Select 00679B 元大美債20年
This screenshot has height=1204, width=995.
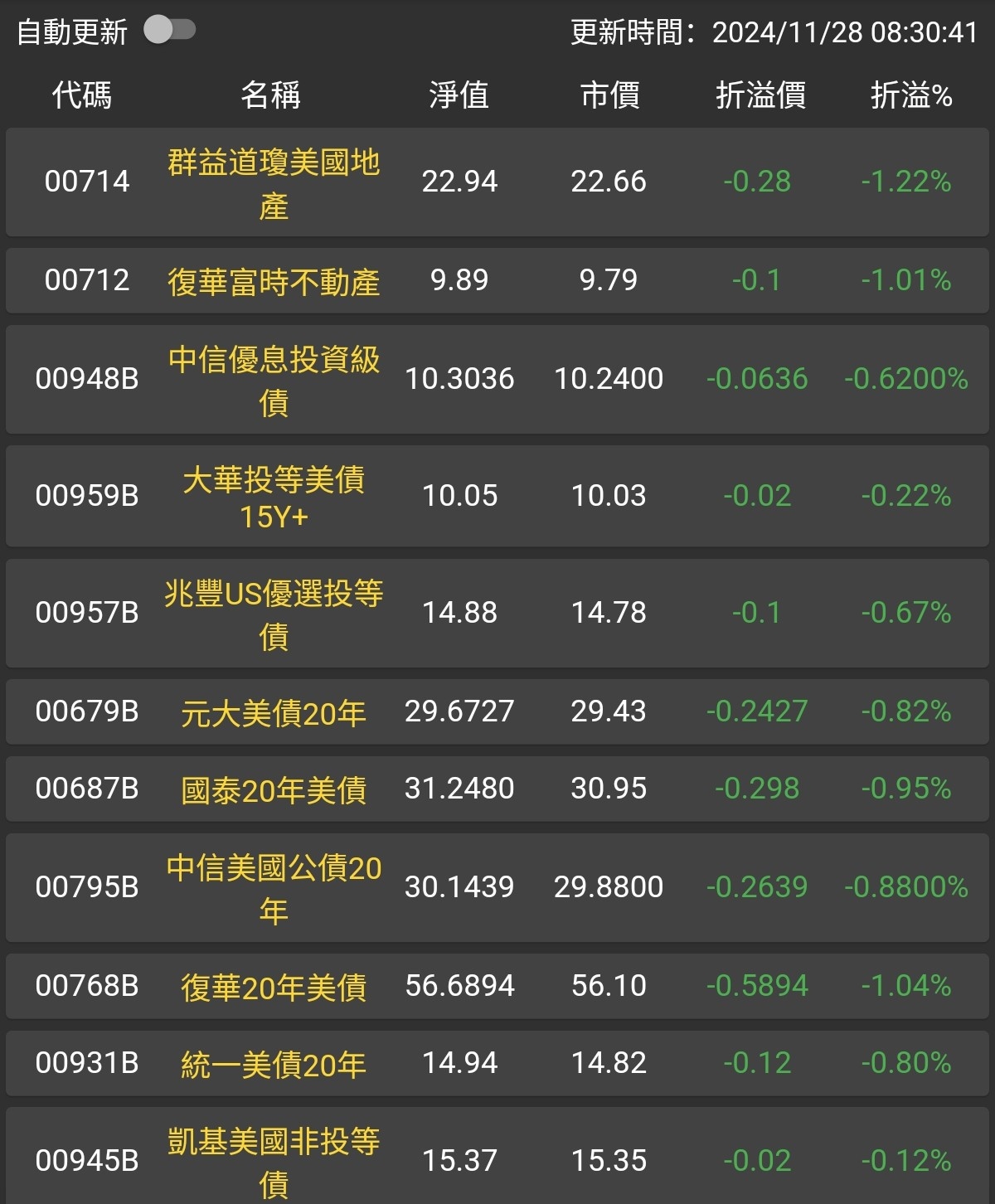click(498, 711)
